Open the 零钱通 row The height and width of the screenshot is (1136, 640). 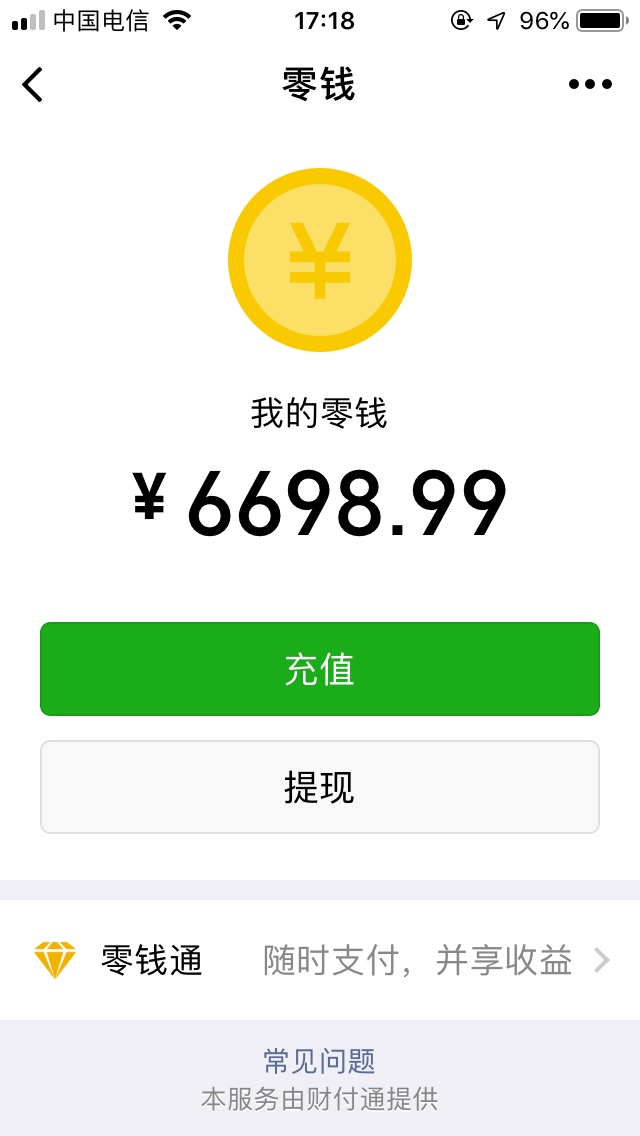[320, 960]
